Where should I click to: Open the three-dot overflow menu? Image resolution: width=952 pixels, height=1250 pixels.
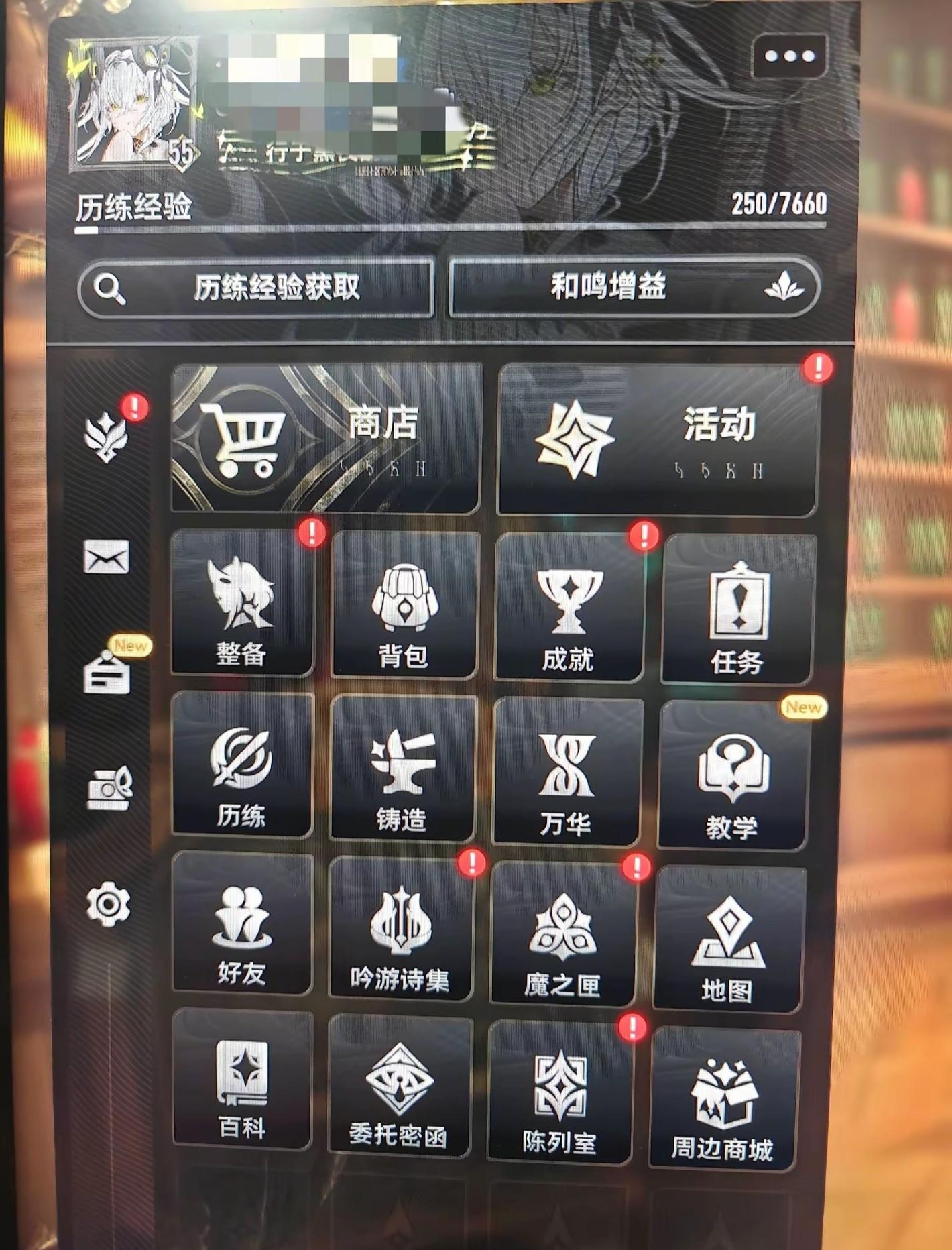[789, 56]
